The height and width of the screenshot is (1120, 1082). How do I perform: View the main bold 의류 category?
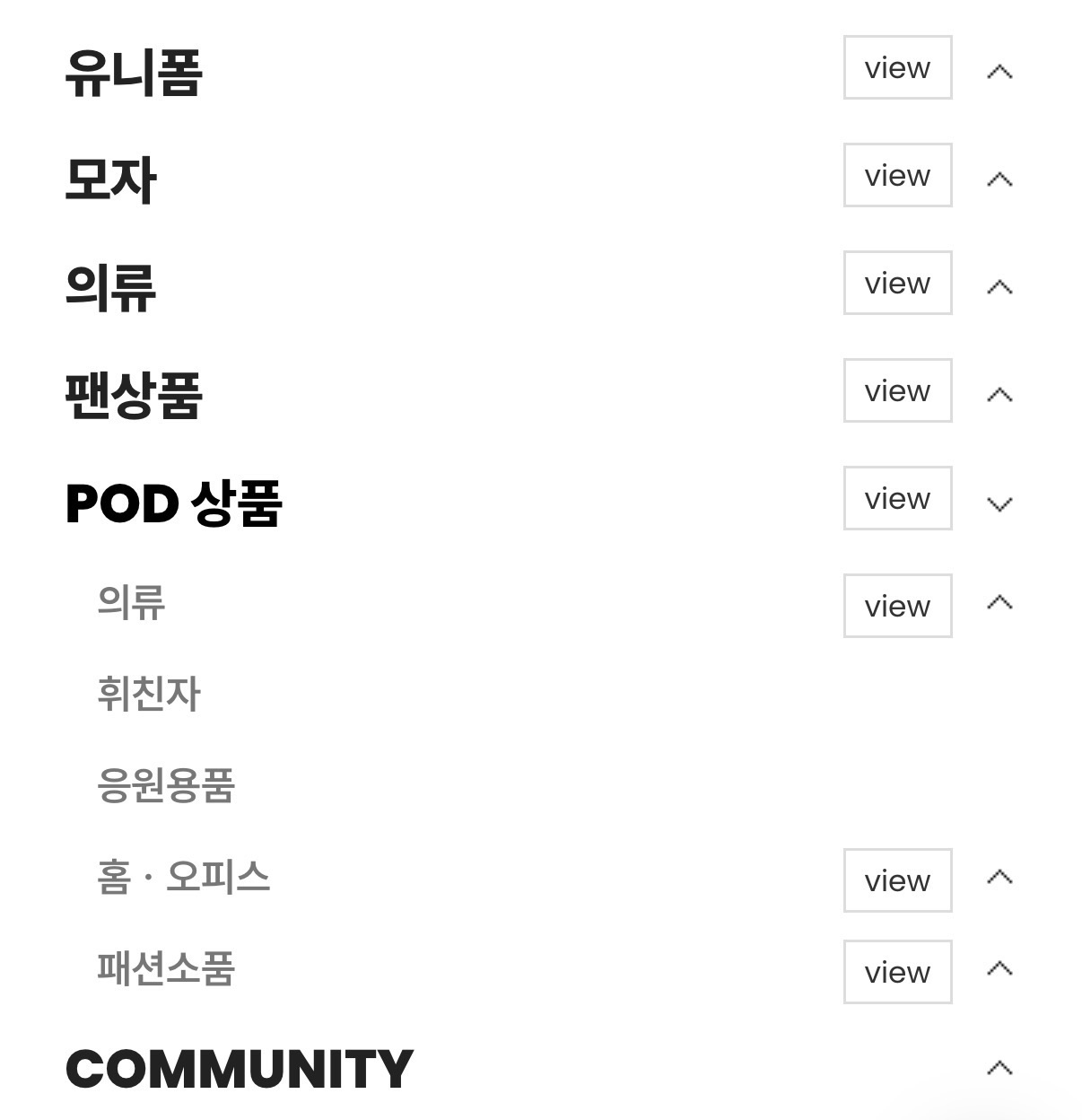897,284
